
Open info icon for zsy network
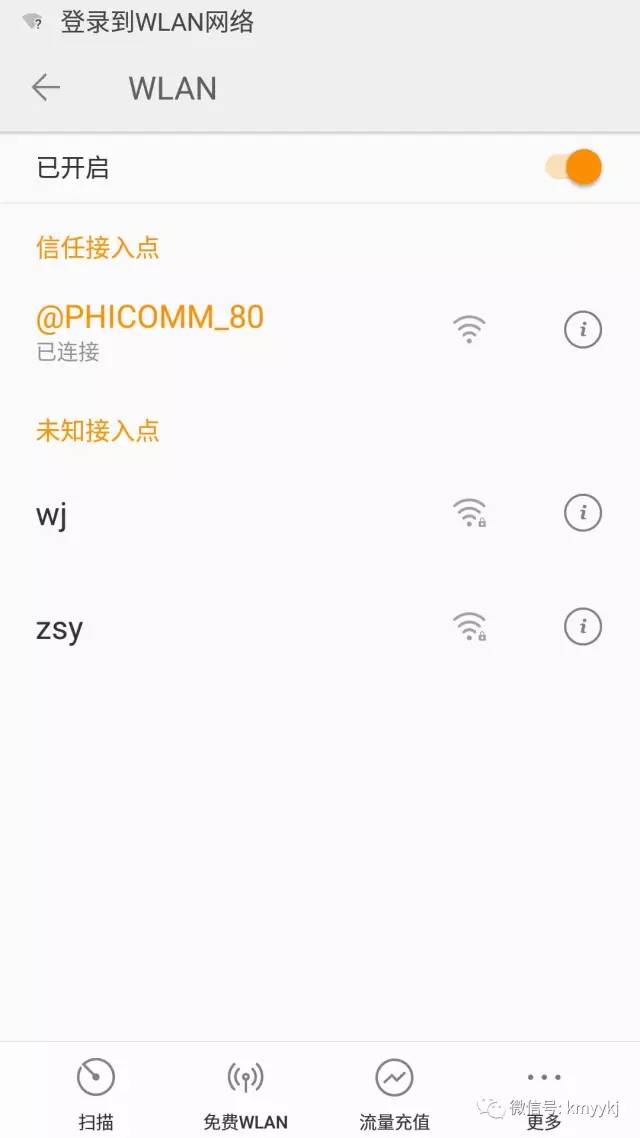(583, 627)
